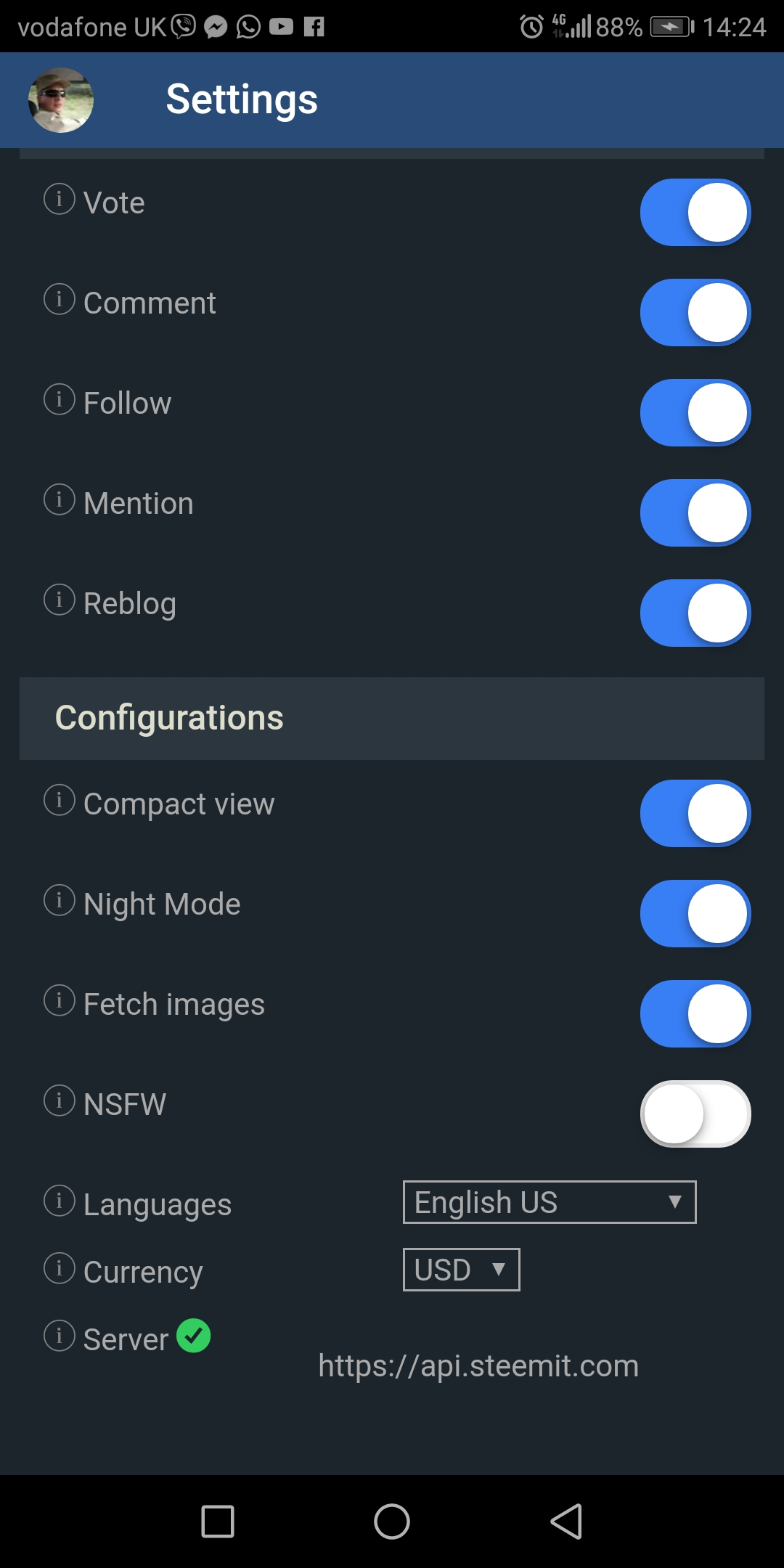
Task: Open the English US language dropdown
Action: point(550,1202)
